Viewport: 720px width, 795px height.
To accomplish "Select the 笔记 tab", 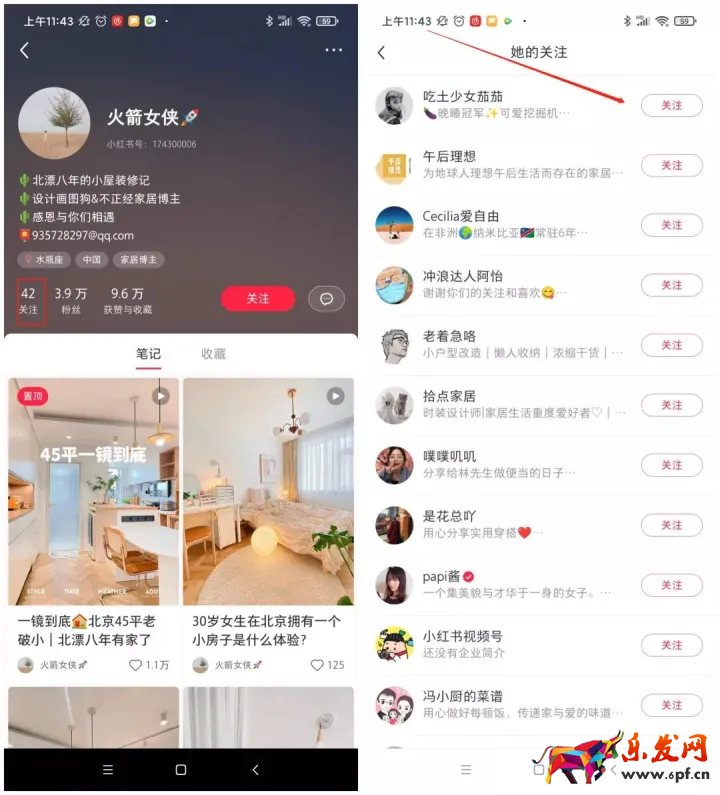I will tap(149, 354).
